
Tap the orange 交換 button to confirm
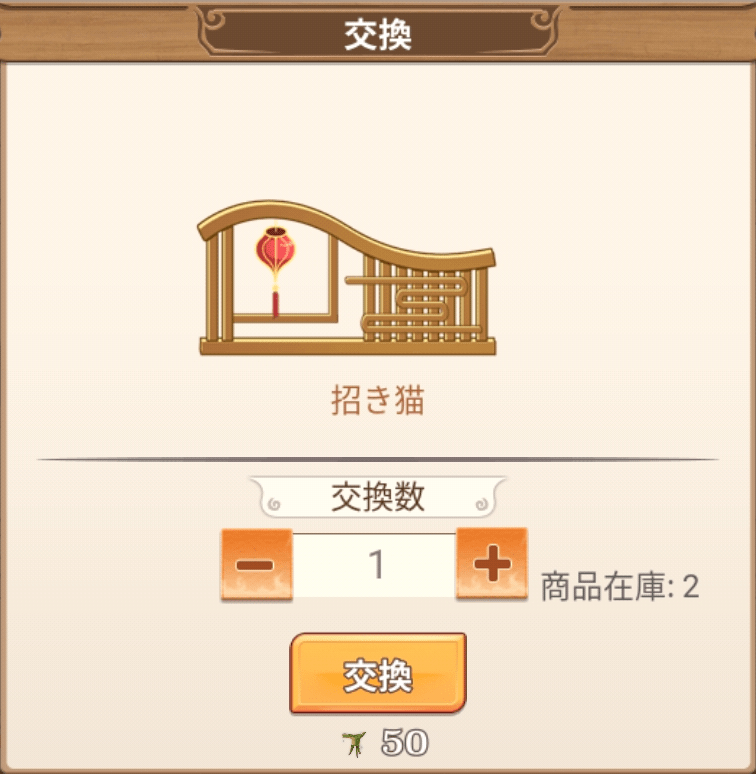pos(378,674)
